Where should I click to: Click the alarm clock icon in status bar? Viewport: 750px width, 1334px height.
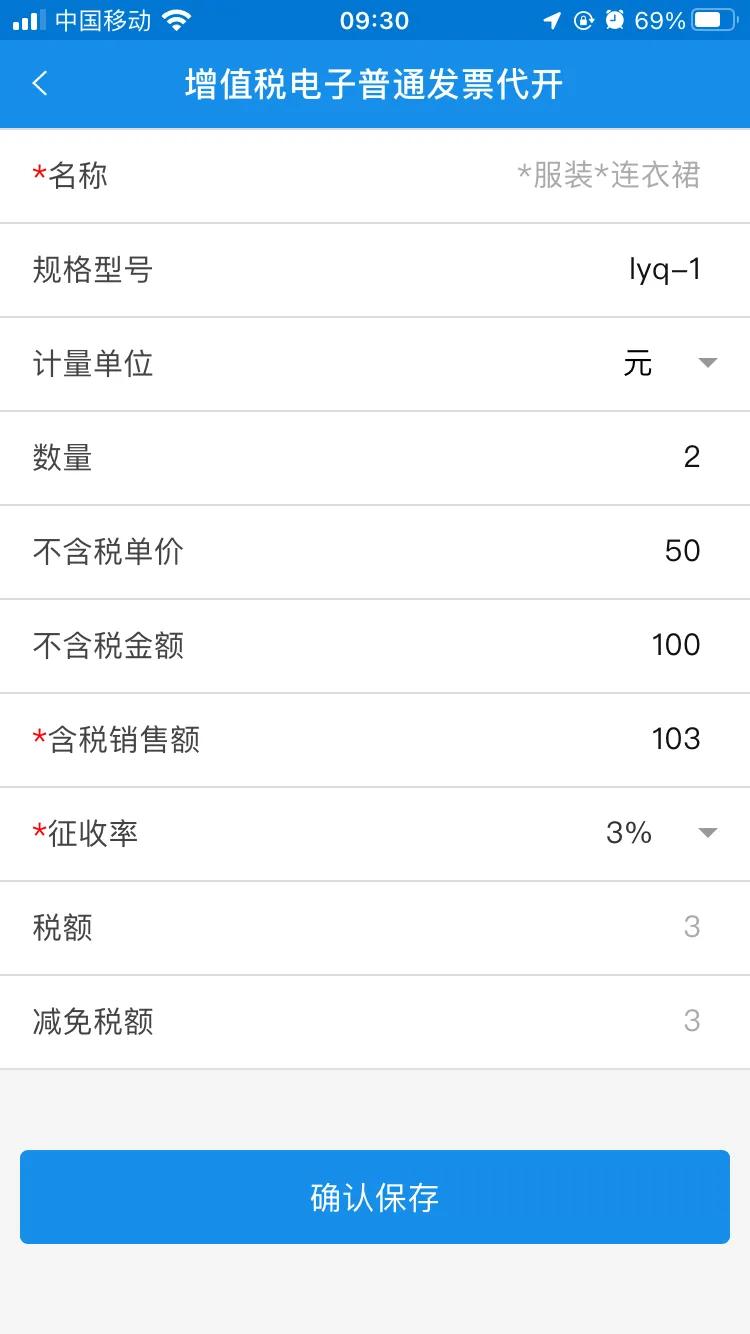click(x=615, y=19)
